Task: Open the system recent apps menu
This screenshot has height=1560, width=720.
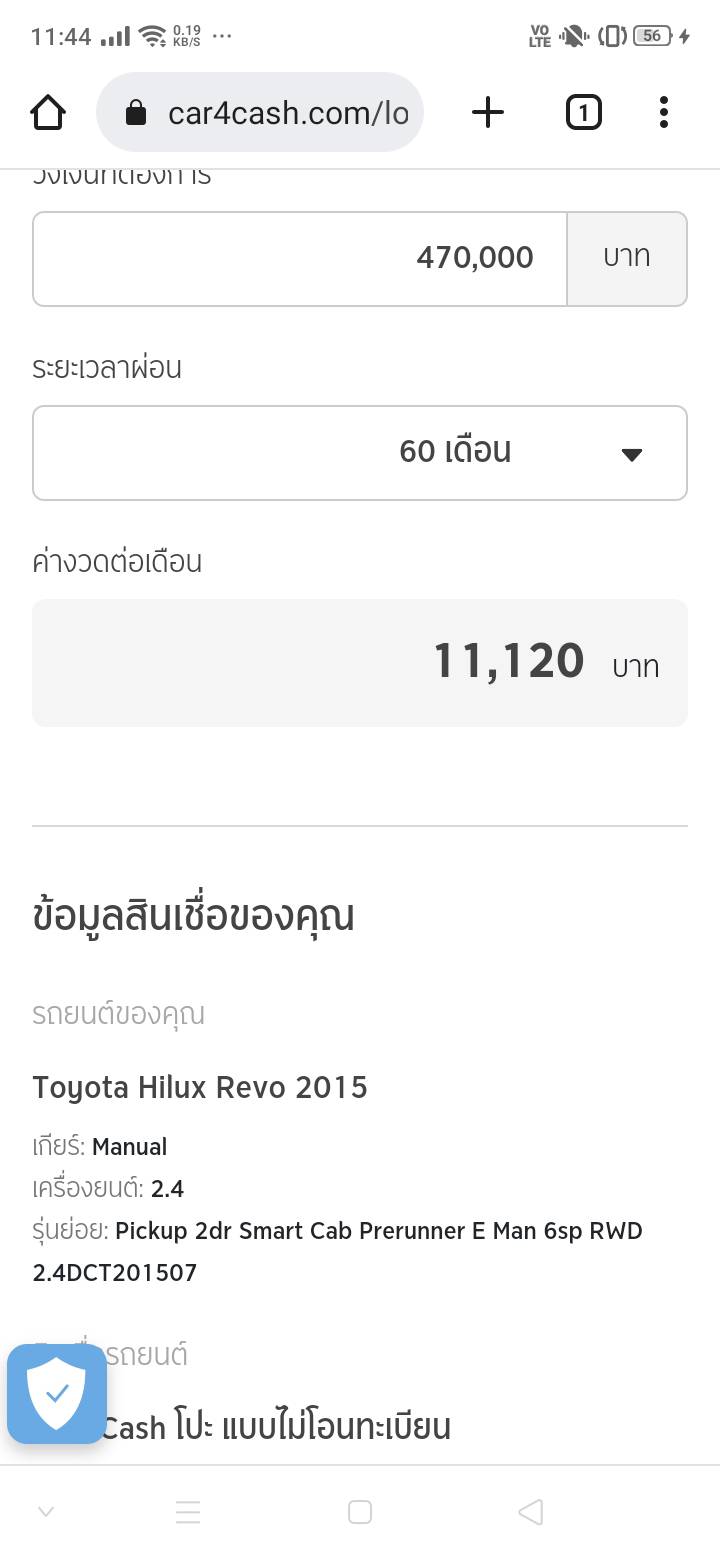Action: point(188,1512)
